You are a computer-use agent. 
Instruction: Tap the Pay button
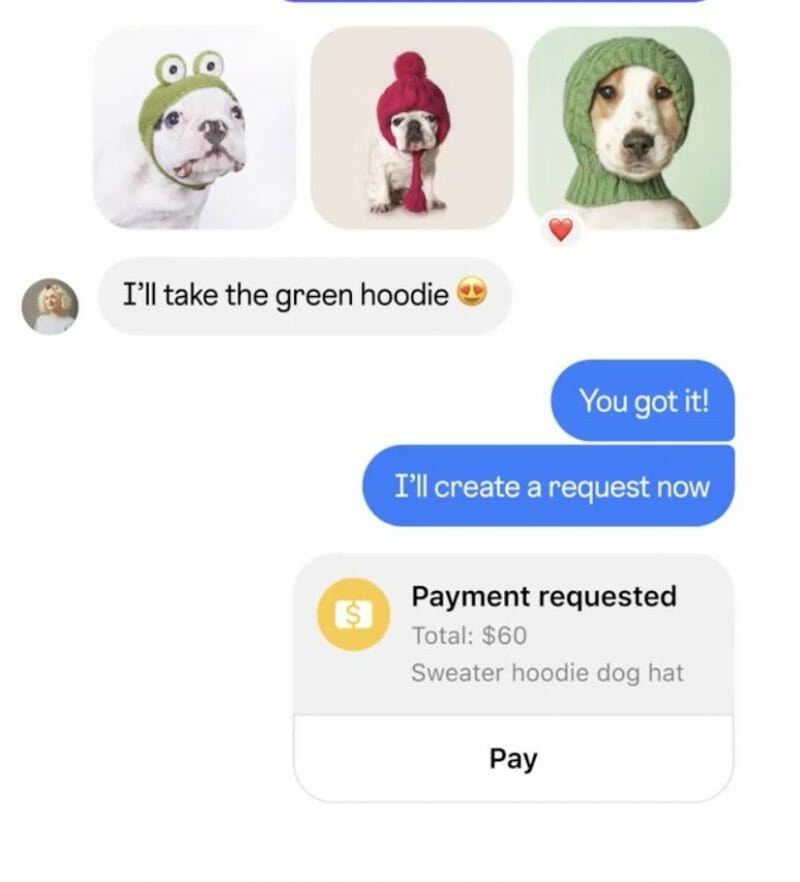(x=513, y=759)
